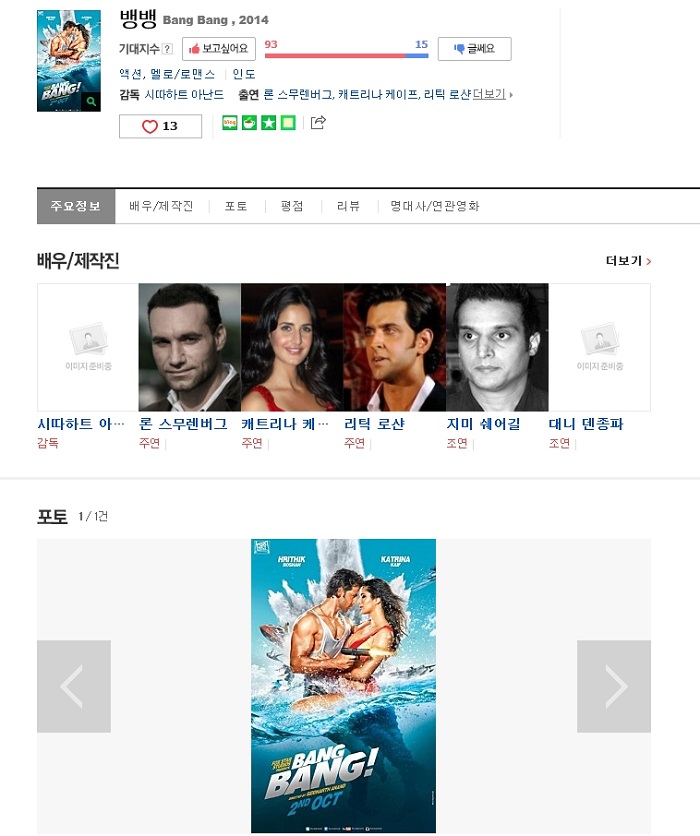Open director 시따하트 아난드 link
Image resolution: width=700 pixels, height=836 pixels.
pos(184,94)
